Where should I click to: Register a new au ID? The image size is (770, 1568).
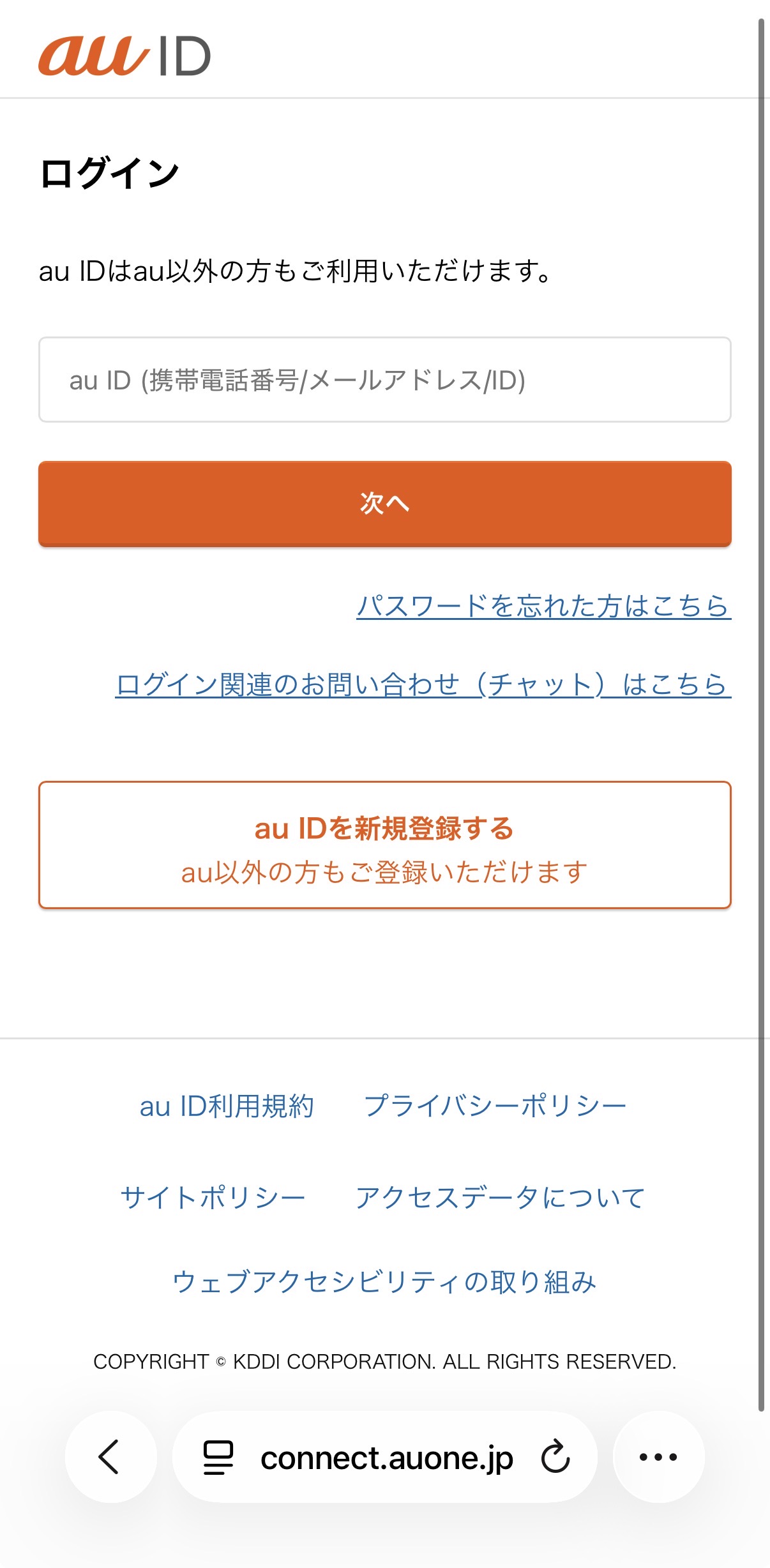pos(384,845)
